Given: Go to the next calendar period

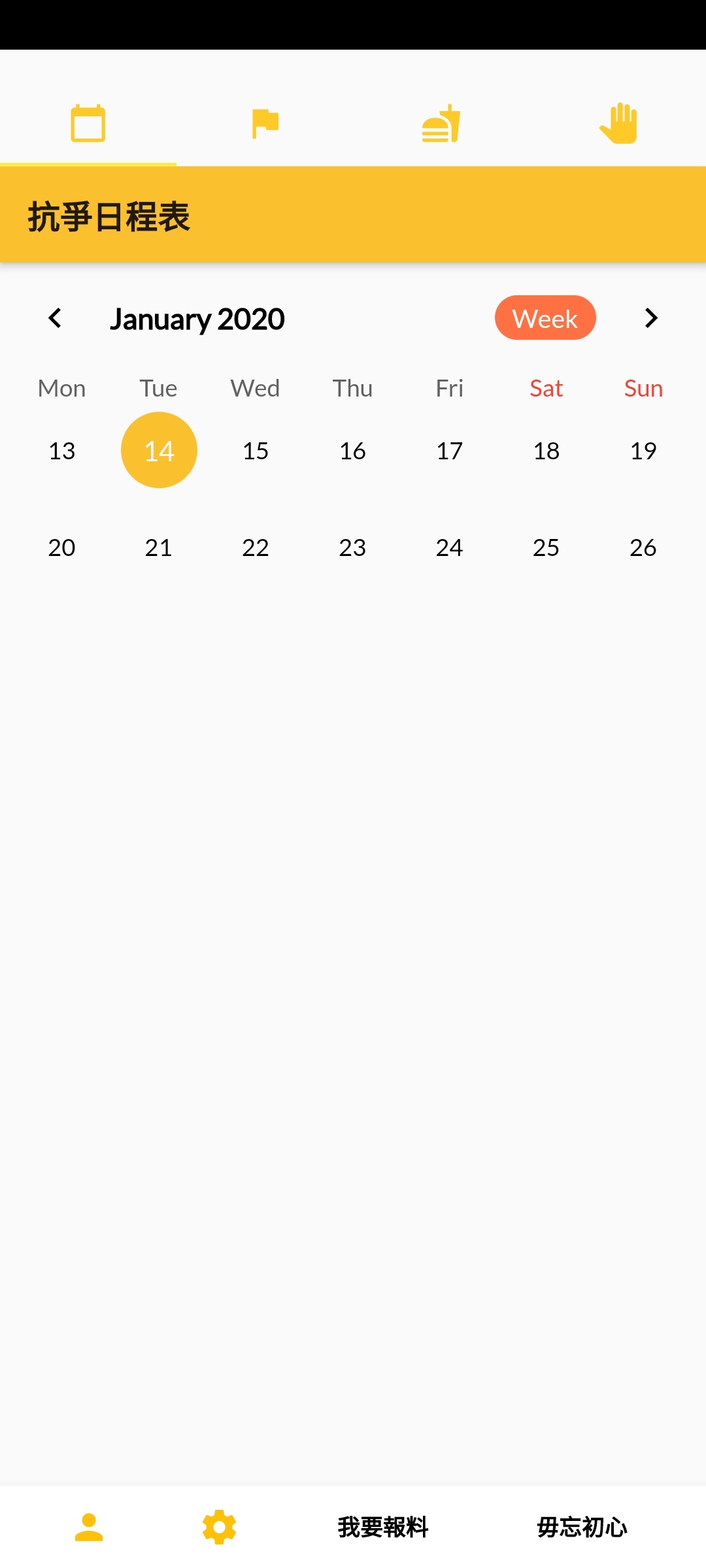Looking at the screenshot, I should (650, 318).
